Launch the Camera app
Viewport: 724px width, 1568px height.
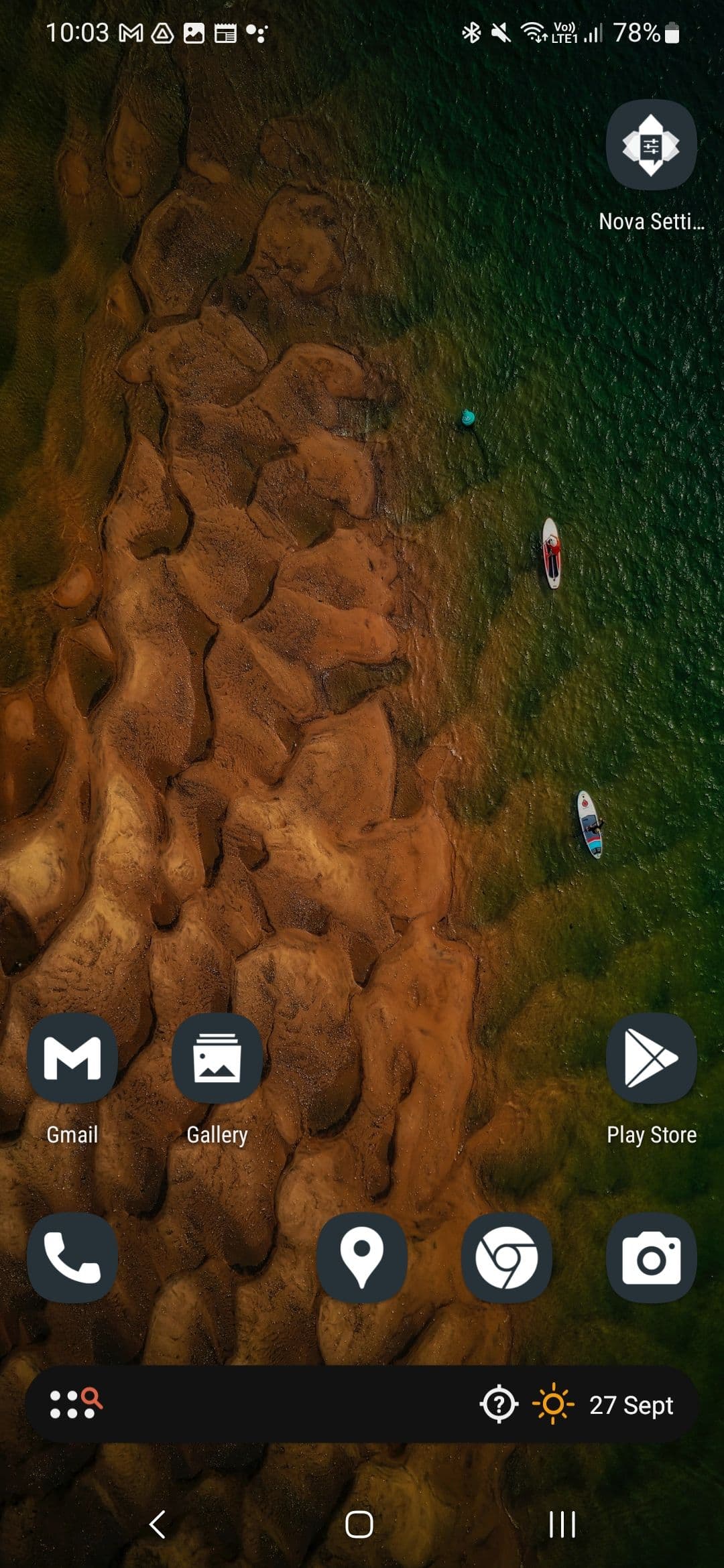pyautogui.click(x=651, y=1258)
